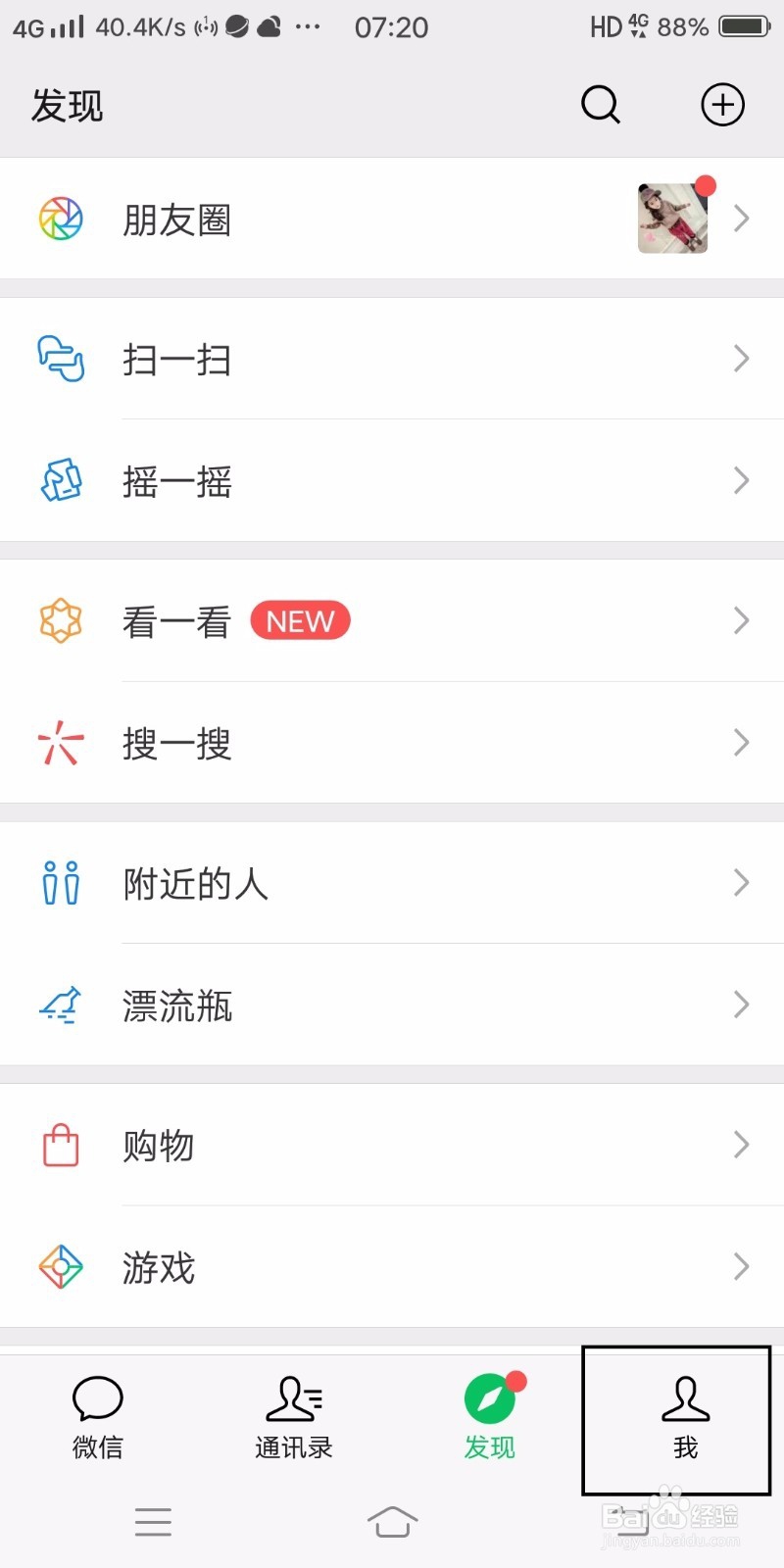Open the Games (游戏) section
The image size is (784, 1568).
tap(157, 1267)
